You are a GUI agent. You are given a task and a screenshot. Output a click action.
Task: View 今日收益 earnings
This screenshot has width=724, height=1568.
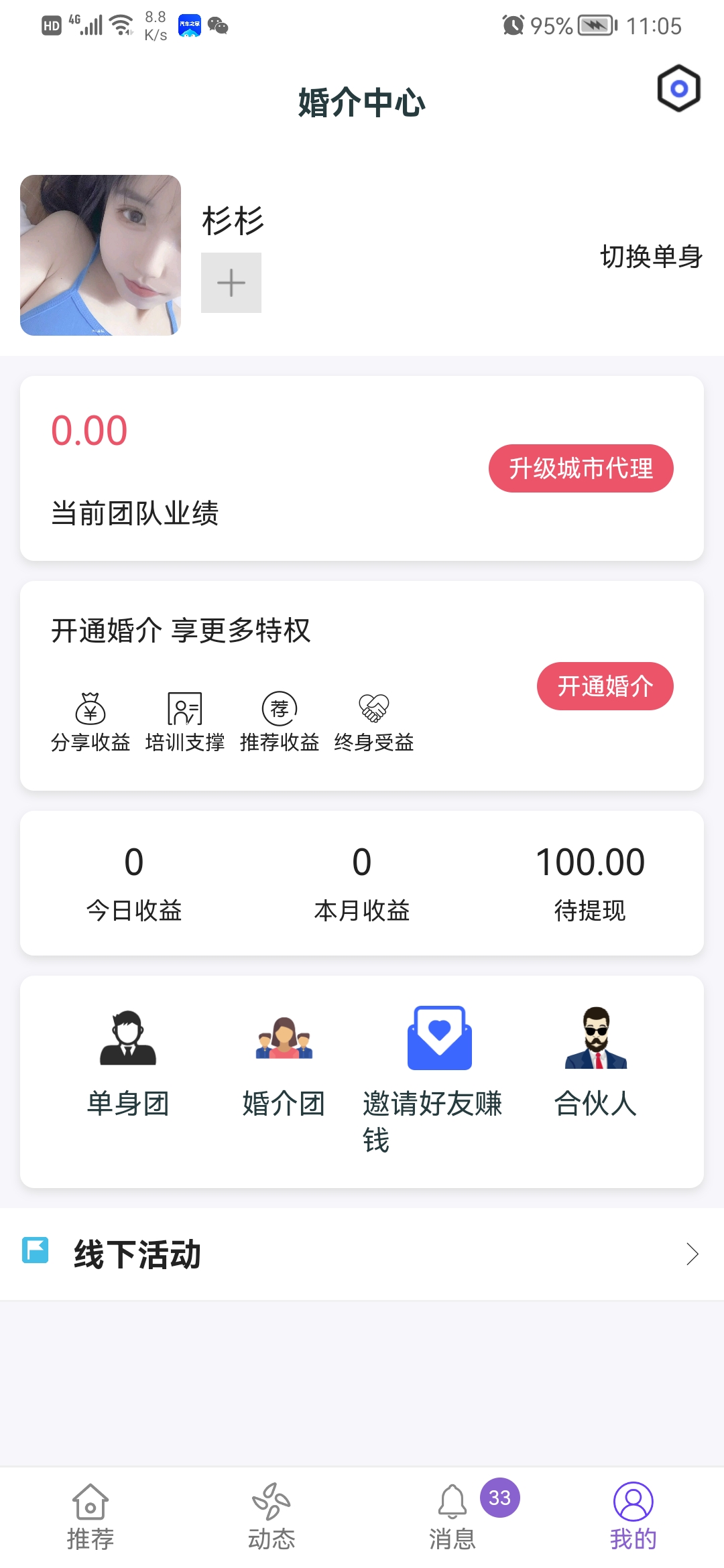[x=134, y=883]
